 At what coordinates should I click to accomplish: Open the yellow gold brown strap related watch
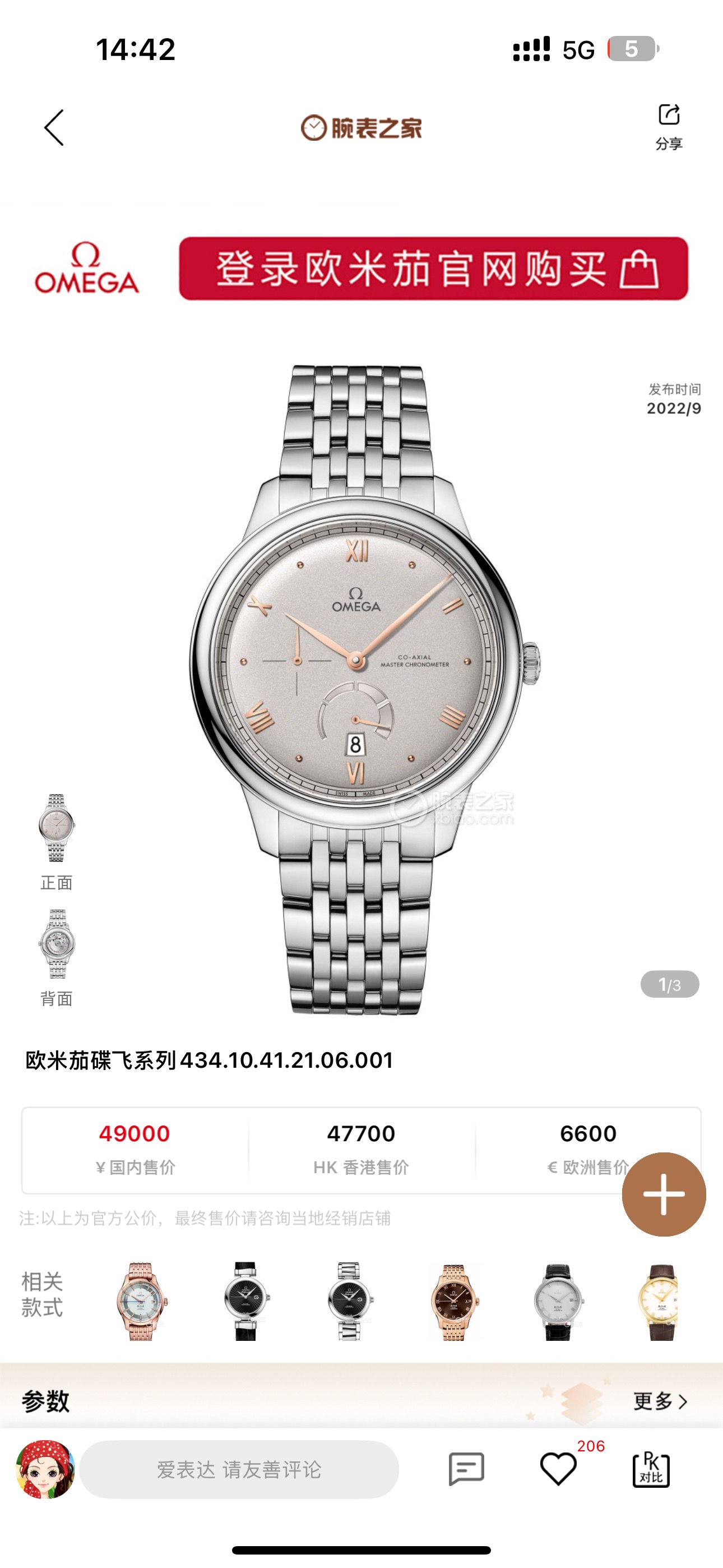pyautogui.click(x=660, y=1301)
